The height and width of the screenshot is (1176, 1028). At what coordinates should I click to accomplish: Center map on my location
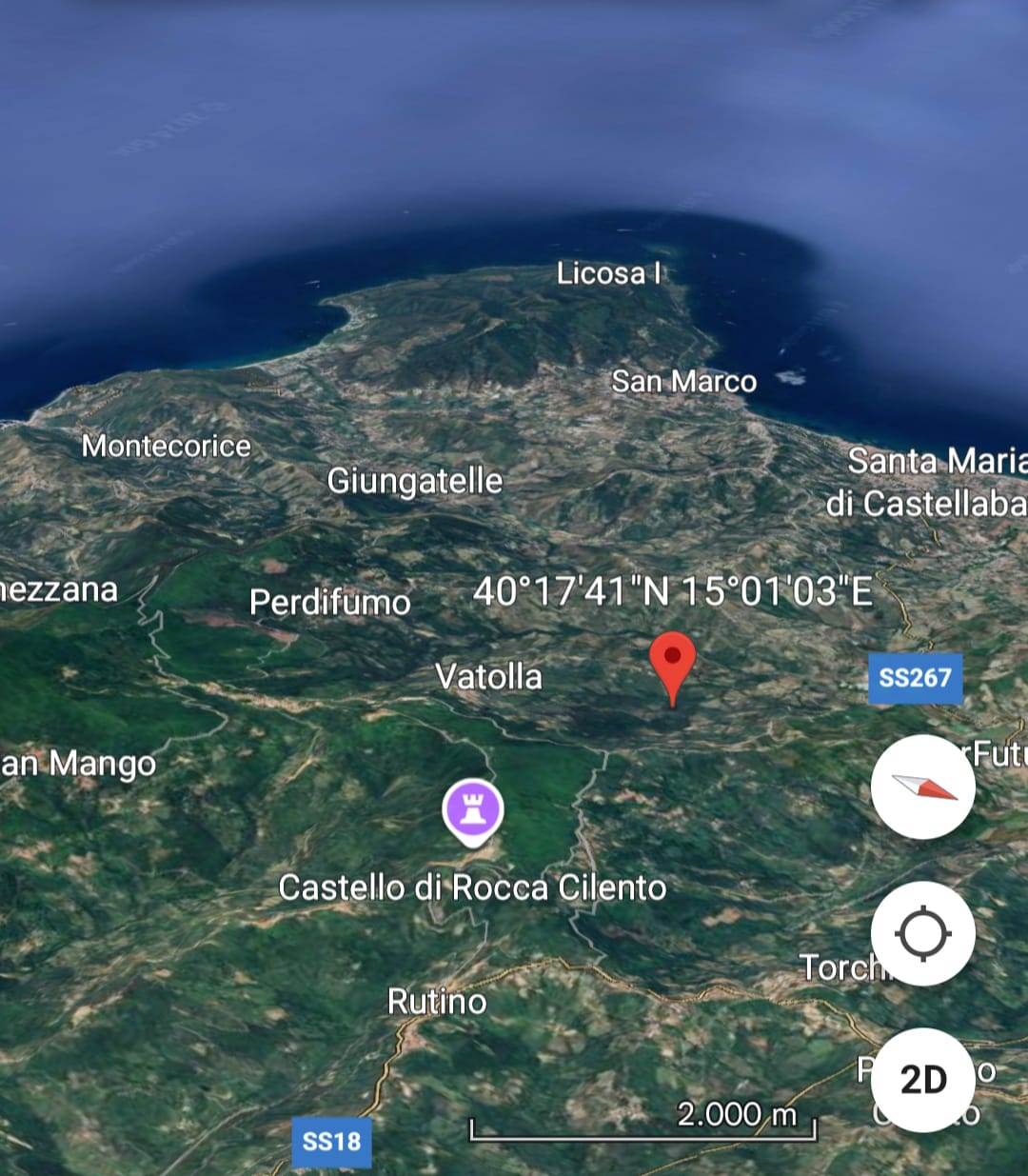pyautogui.click(x=922, y=933)
